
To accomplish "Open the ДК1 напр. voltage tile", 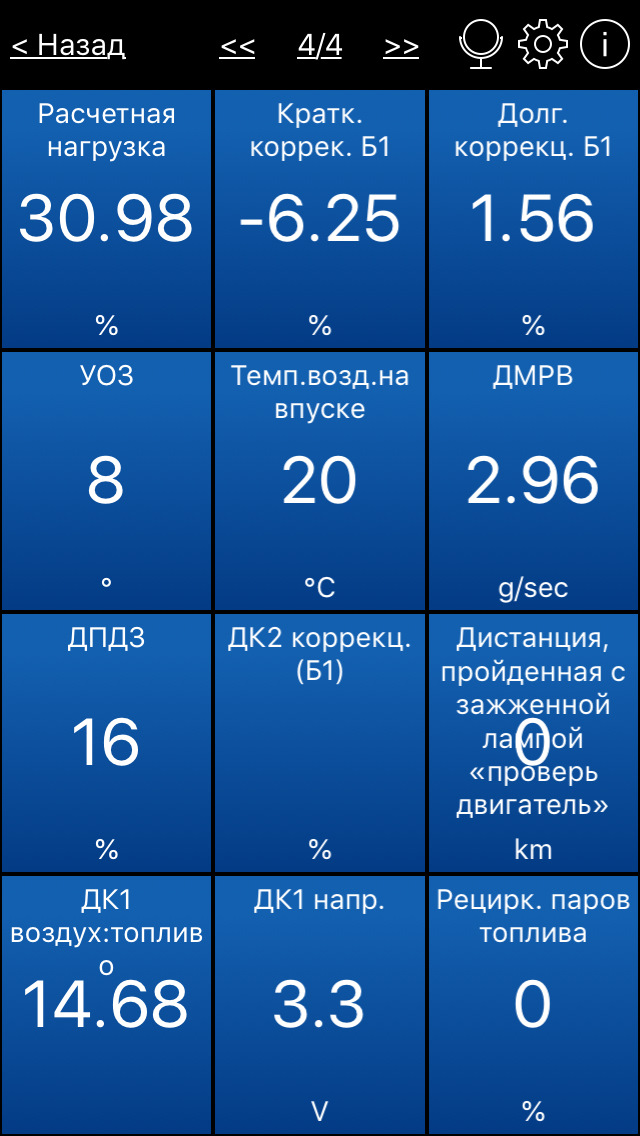I will point(320,1004).
